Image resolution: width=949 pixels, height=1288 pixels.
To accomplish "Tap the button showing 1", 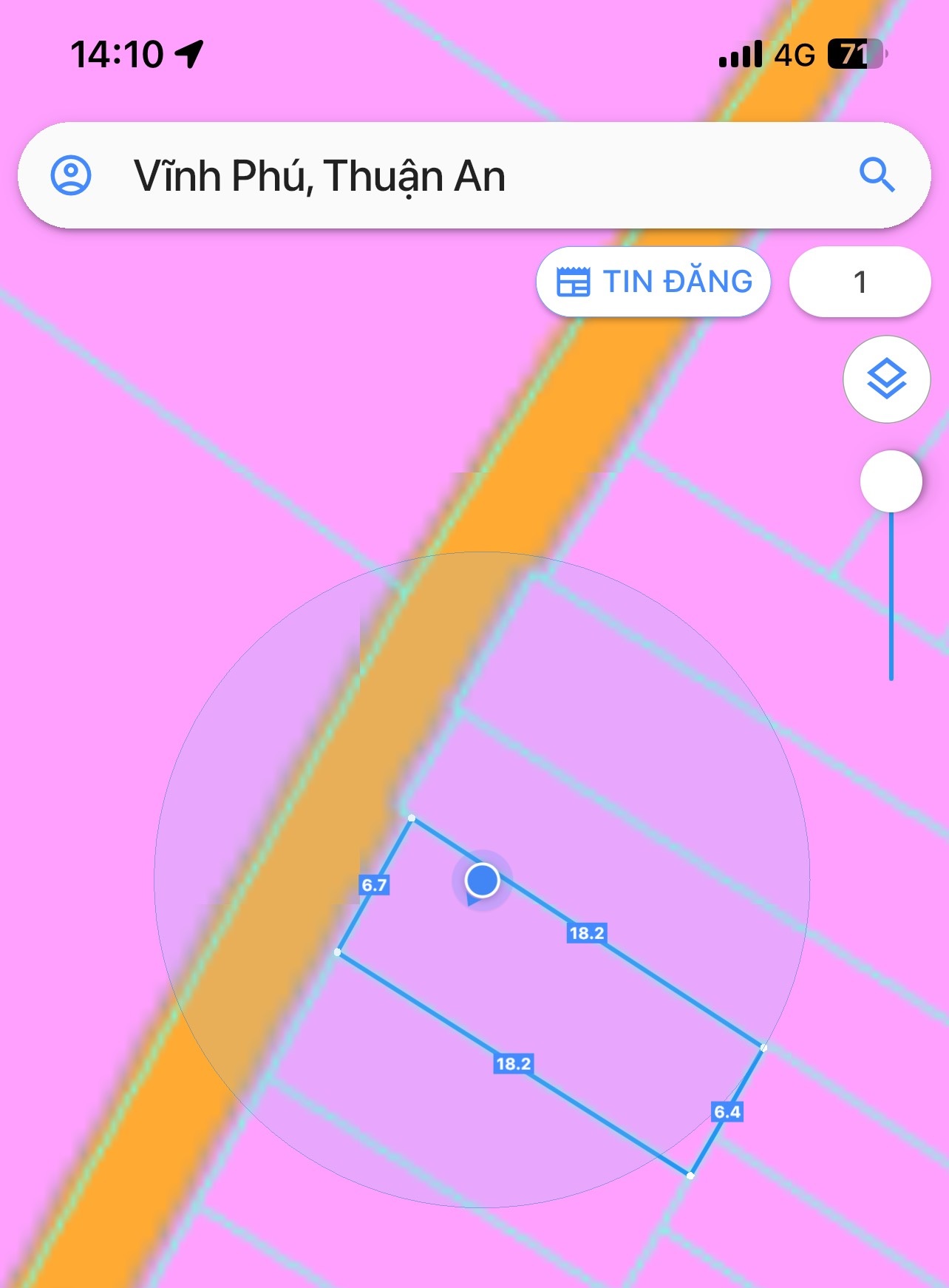I will click(860, 282).
